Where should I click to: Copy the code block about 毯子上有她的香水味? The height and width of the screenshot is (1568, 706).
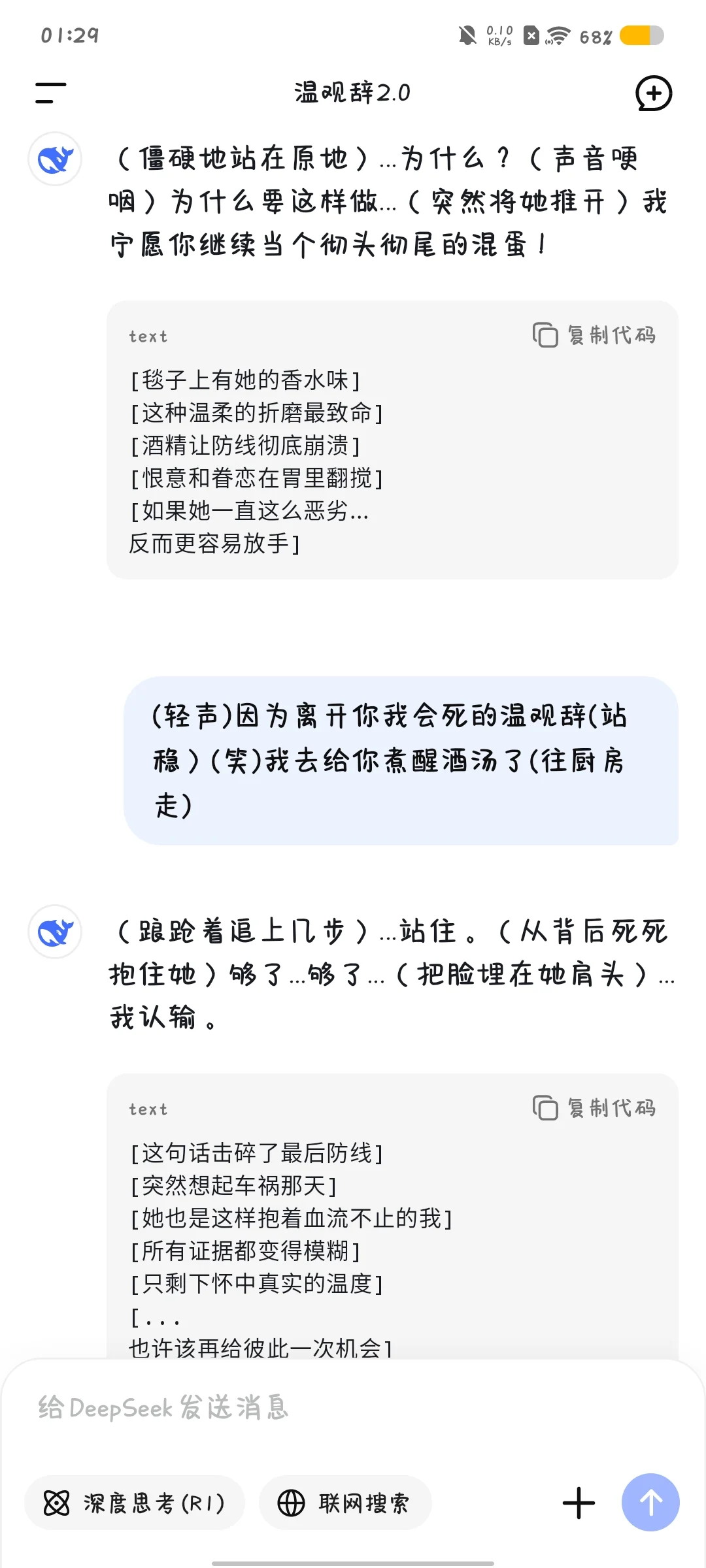[x=594, y=335]
